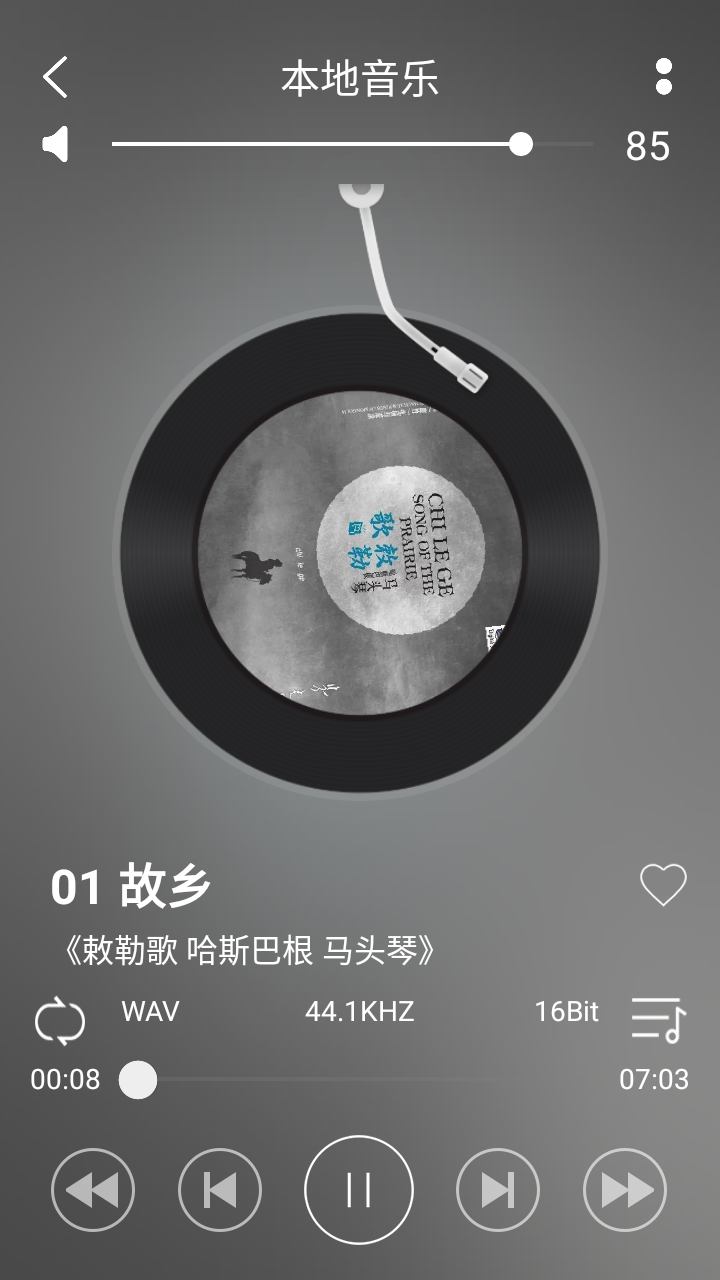Skip to the next track
Image resolution: width=720 pixels, height=1280 pixels.
pyautogui.click(x=497, y=1190)
